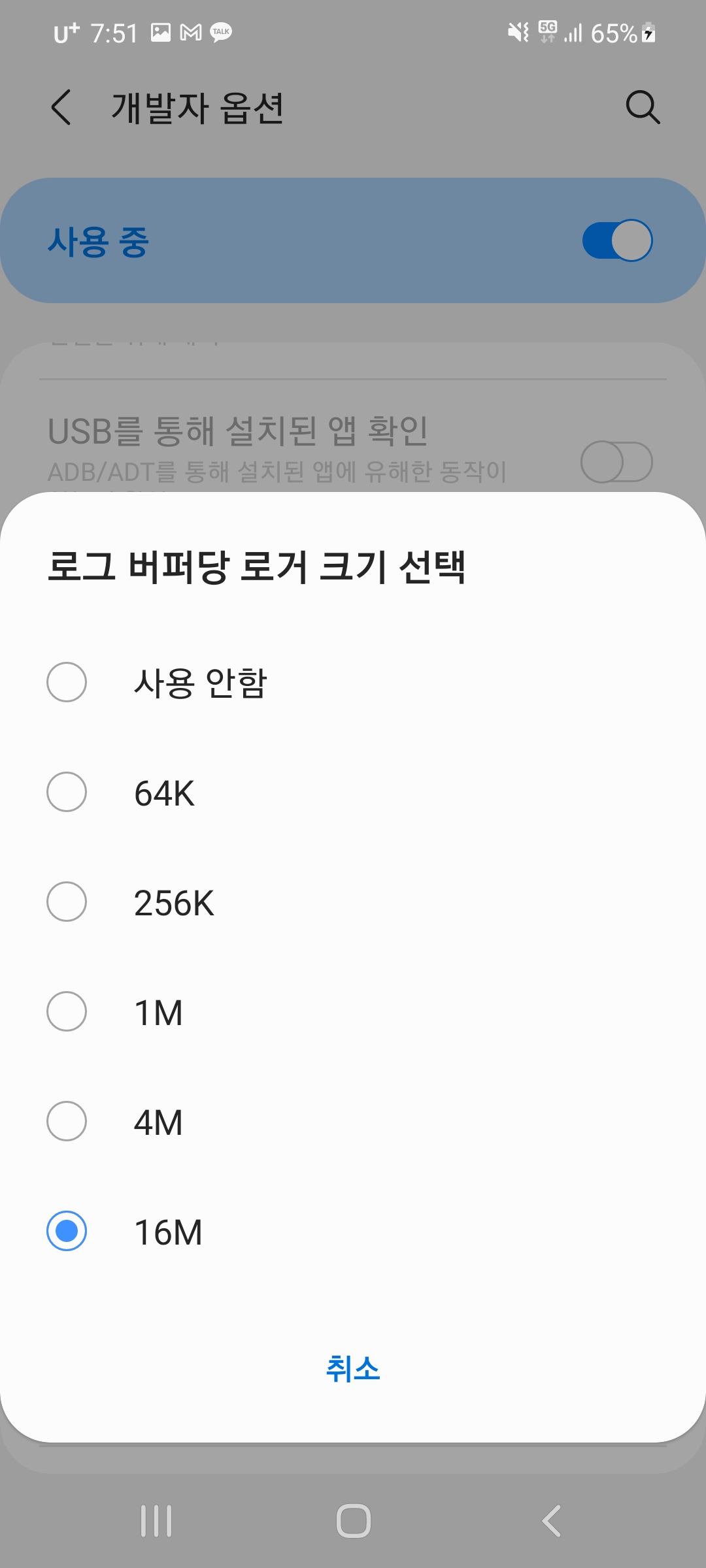706x1568 pixels.
Task: Select the 사용 안함 option
Action: click(353, 682)
